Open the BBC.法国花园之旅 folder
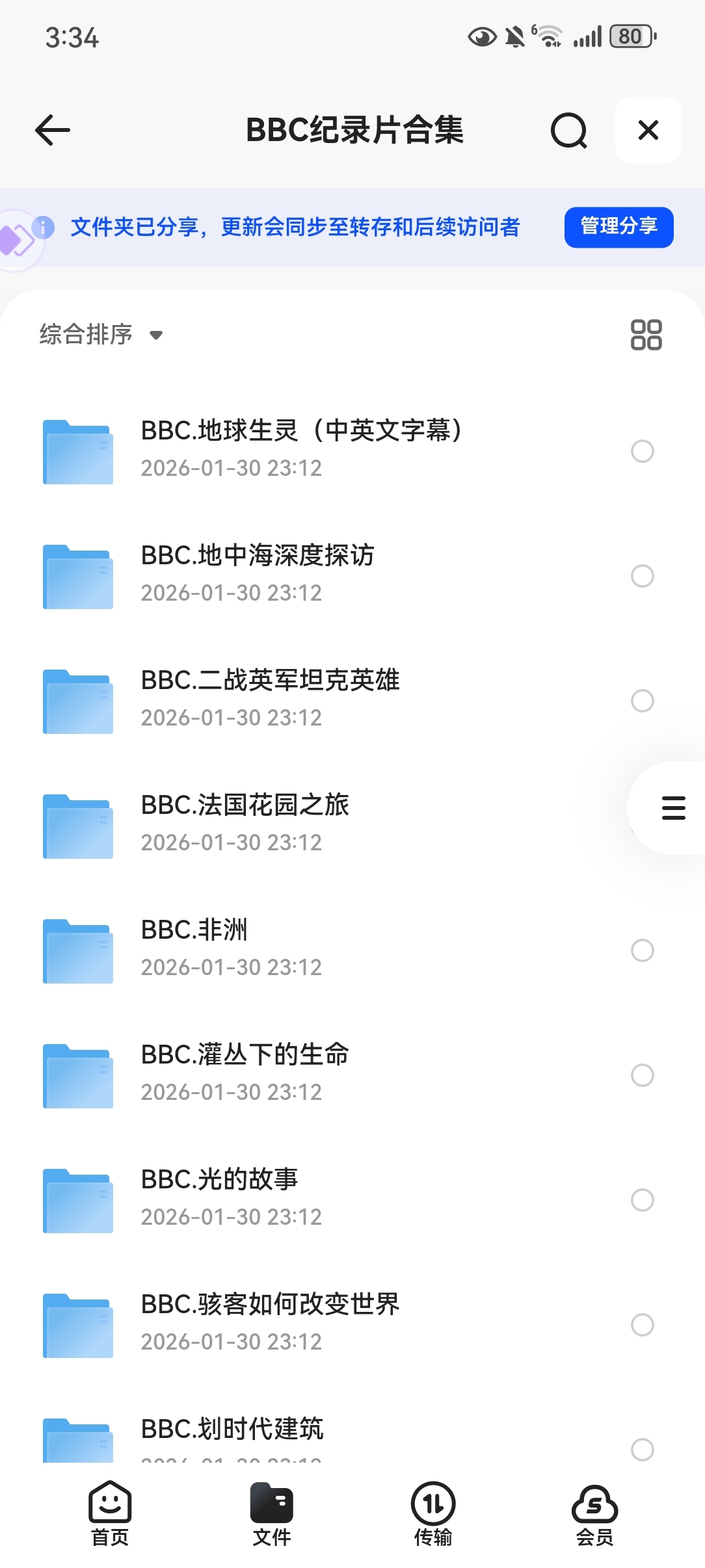The height and width of the screenshot is (1568, 705). 245,824
